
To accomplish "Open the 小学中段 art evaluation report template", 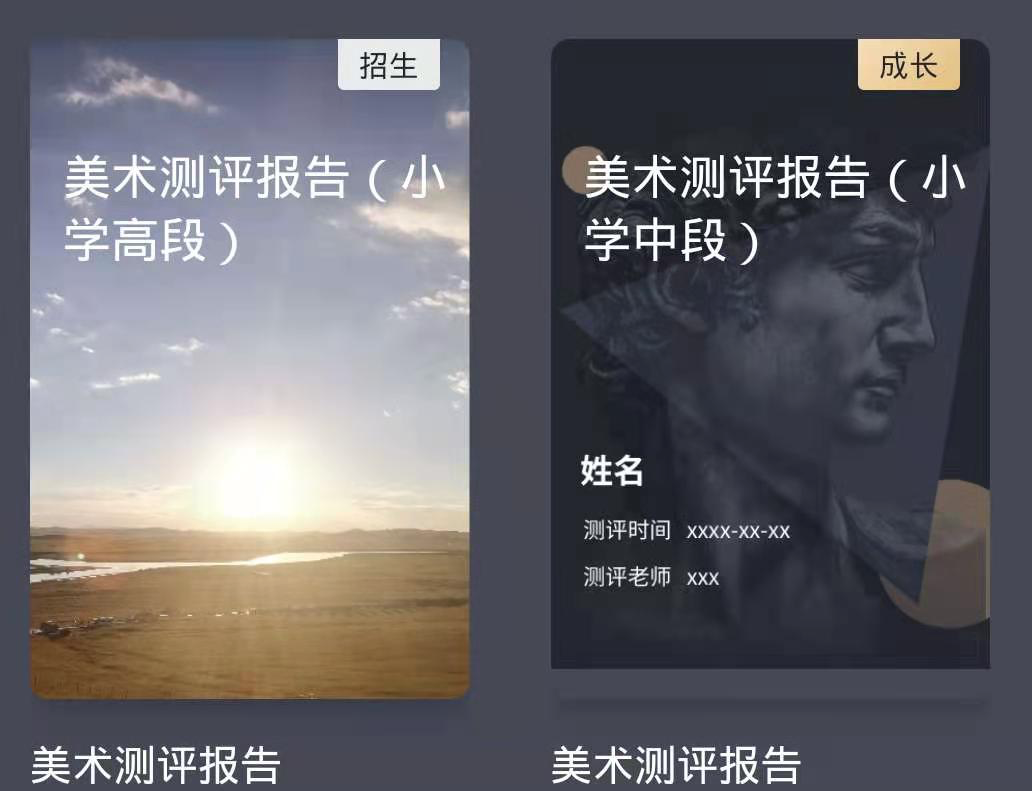I will coord(770,355).
